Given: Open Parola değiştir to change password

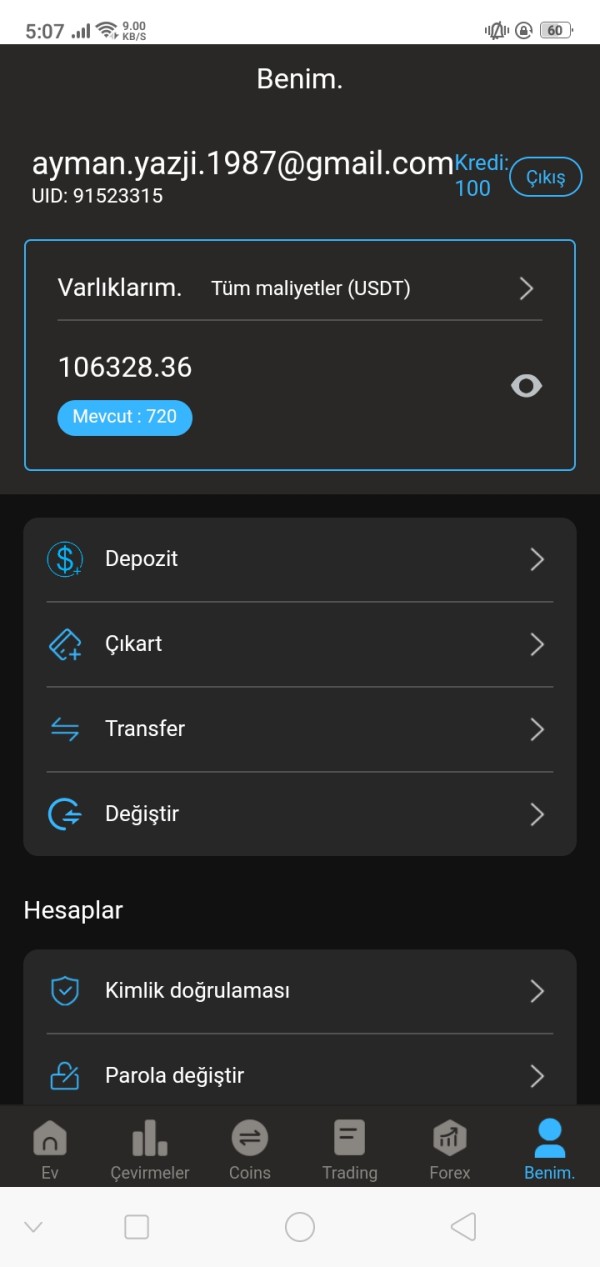Looking at the screenshot, I should pos(300,1076).
